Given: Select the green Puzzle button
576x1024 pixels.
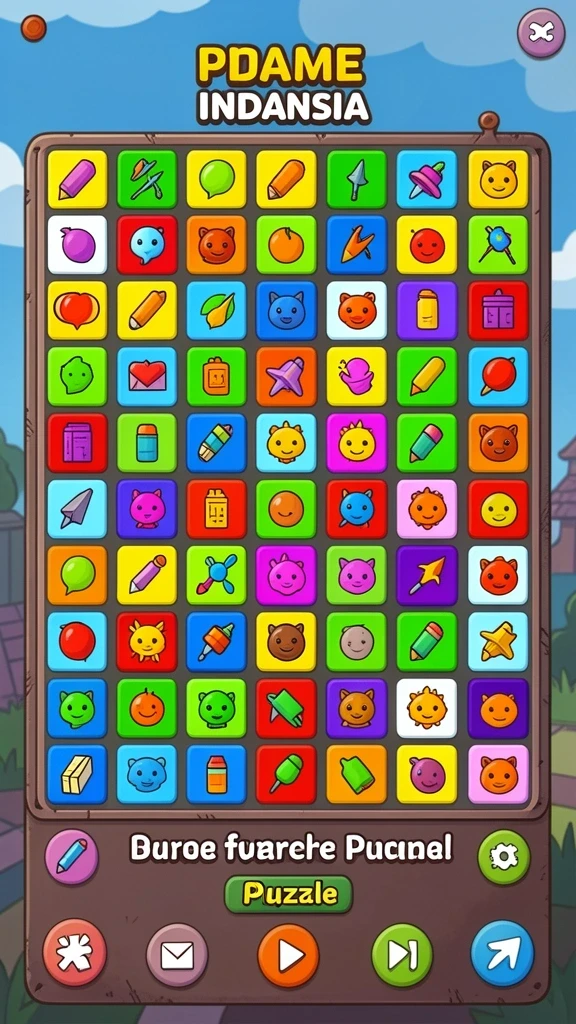Looking at the screenshot, I should [x=289, y=894].
